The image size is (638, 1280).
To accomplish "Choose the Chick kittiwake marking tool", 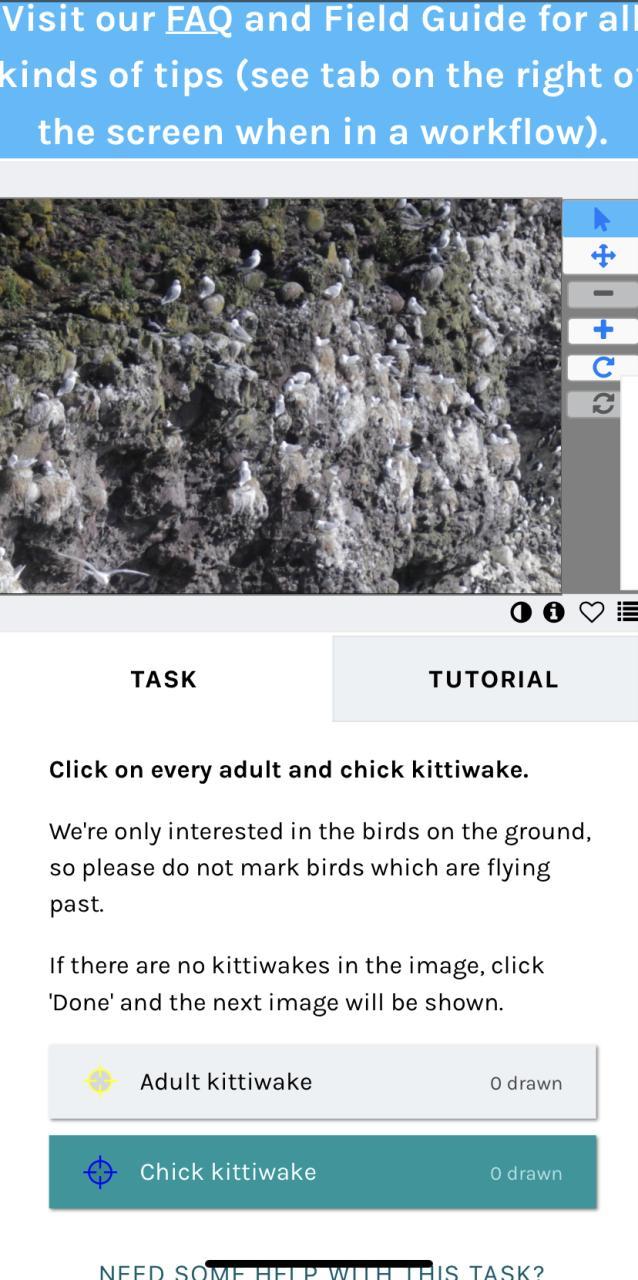I will coord(322,1172).
